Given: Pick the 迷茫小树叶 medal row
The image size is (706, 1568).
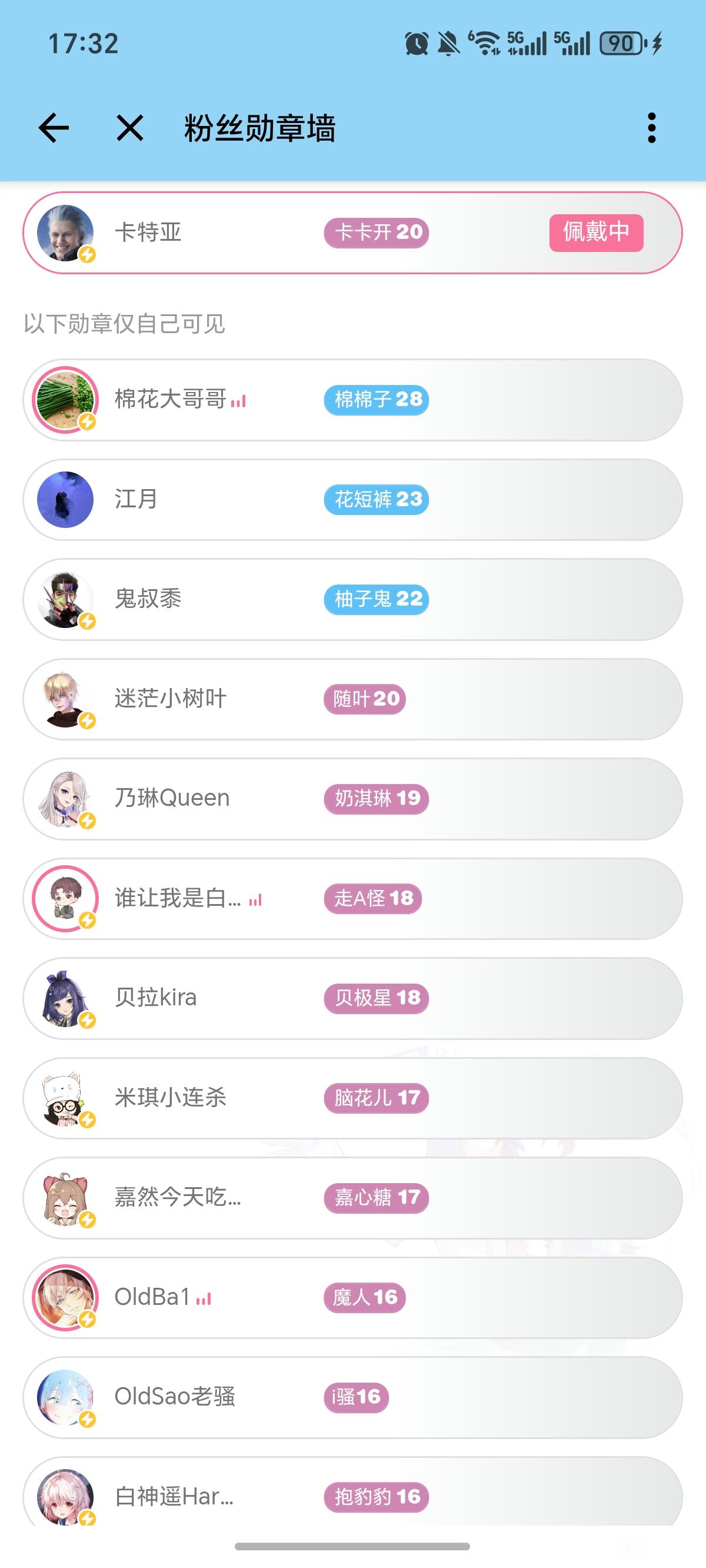Looking at the screenshot, I should click(352, 699).
